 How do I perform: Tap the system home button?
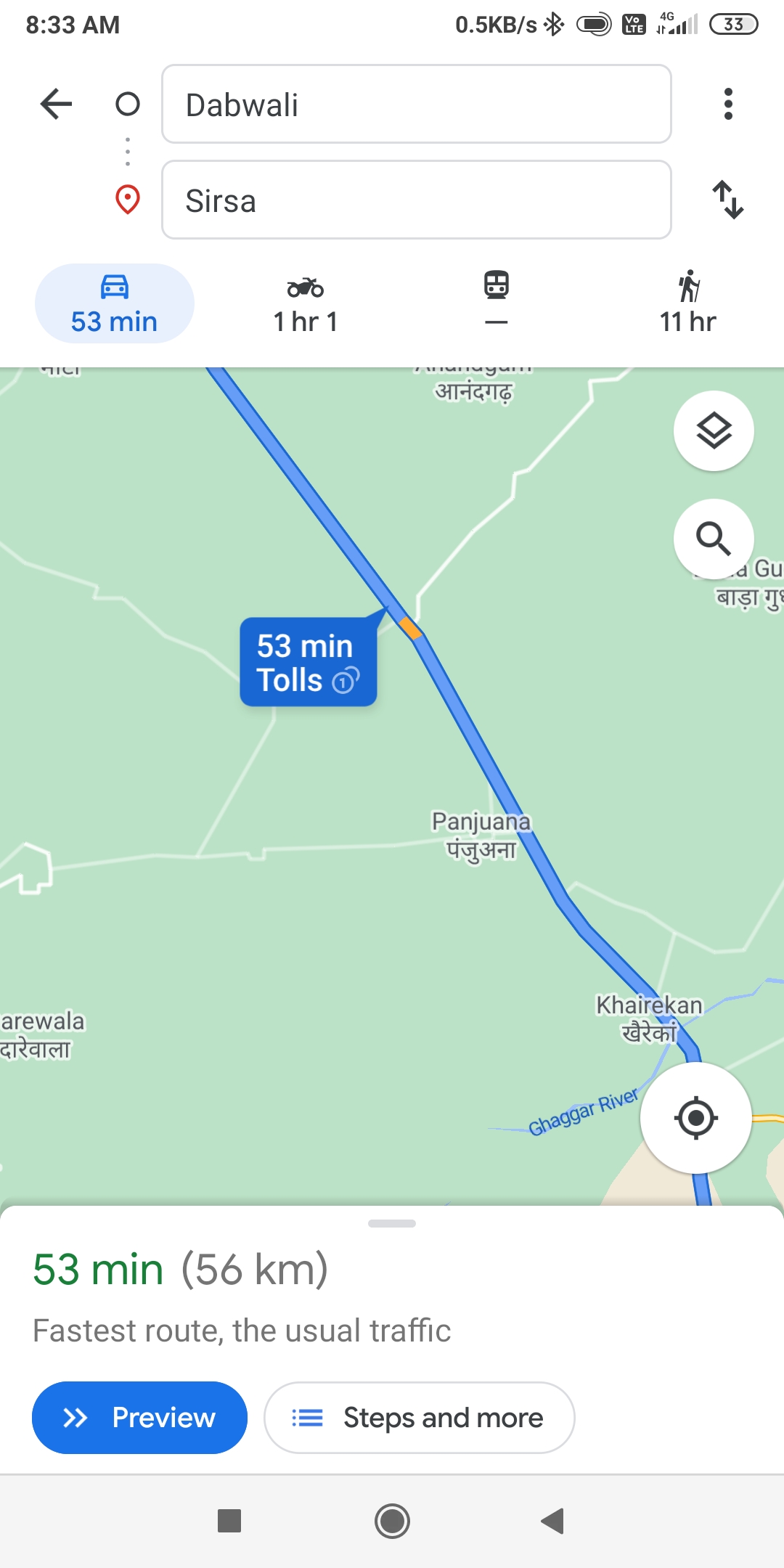click(x=392, y=1521)
